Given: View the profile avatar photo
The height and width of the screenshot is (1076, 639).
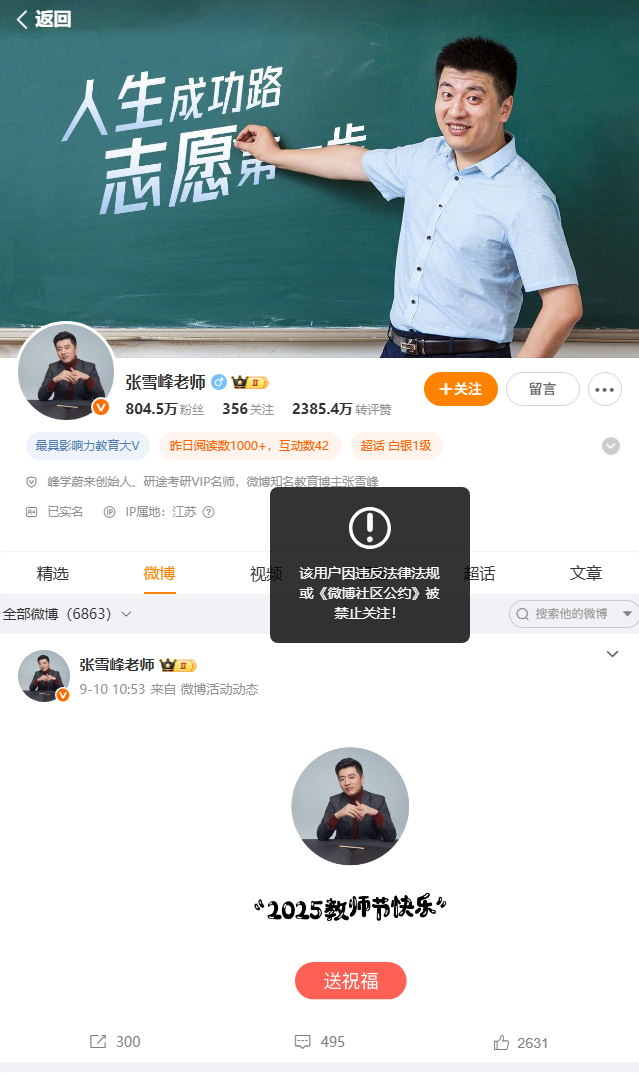Looking at the screenshot, I should pos(66,371).
